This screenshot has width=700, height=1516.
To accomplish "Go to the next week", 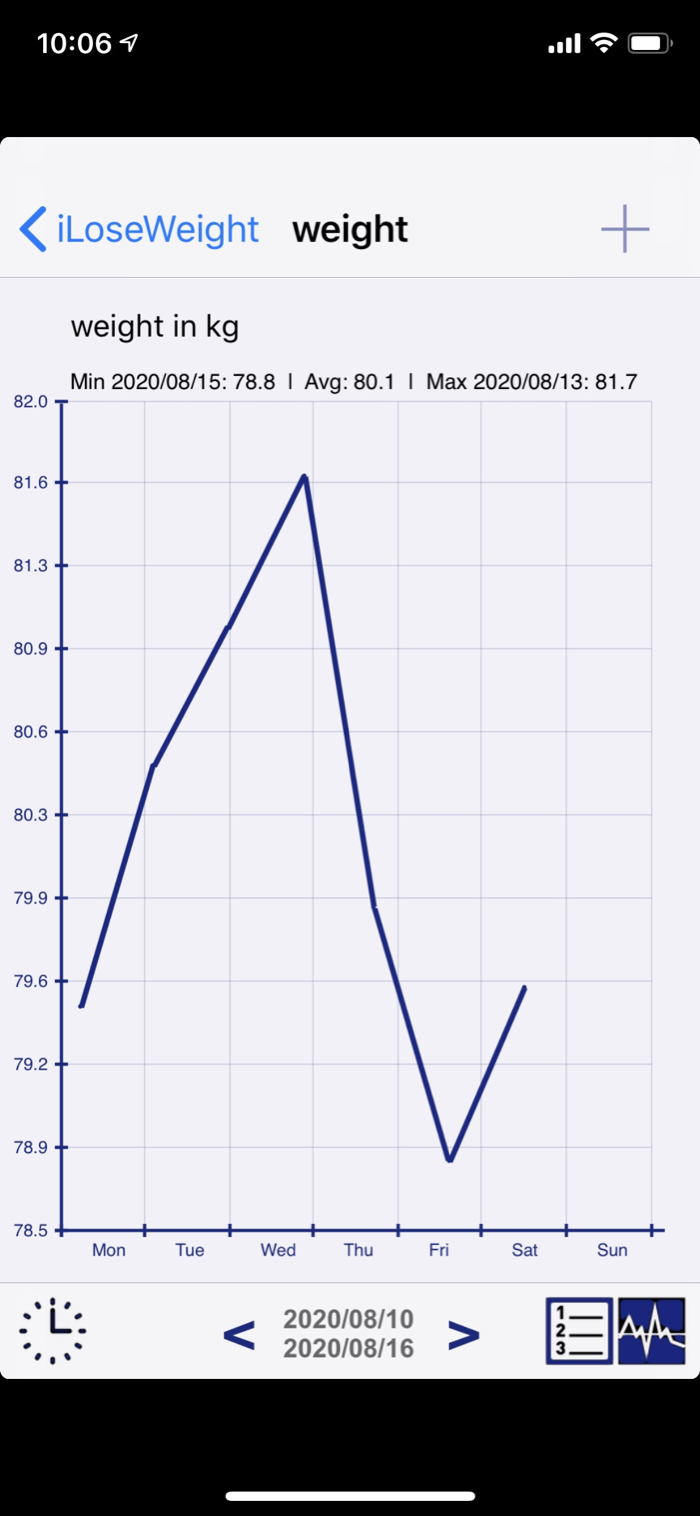I will click(x=463, y=1335).
